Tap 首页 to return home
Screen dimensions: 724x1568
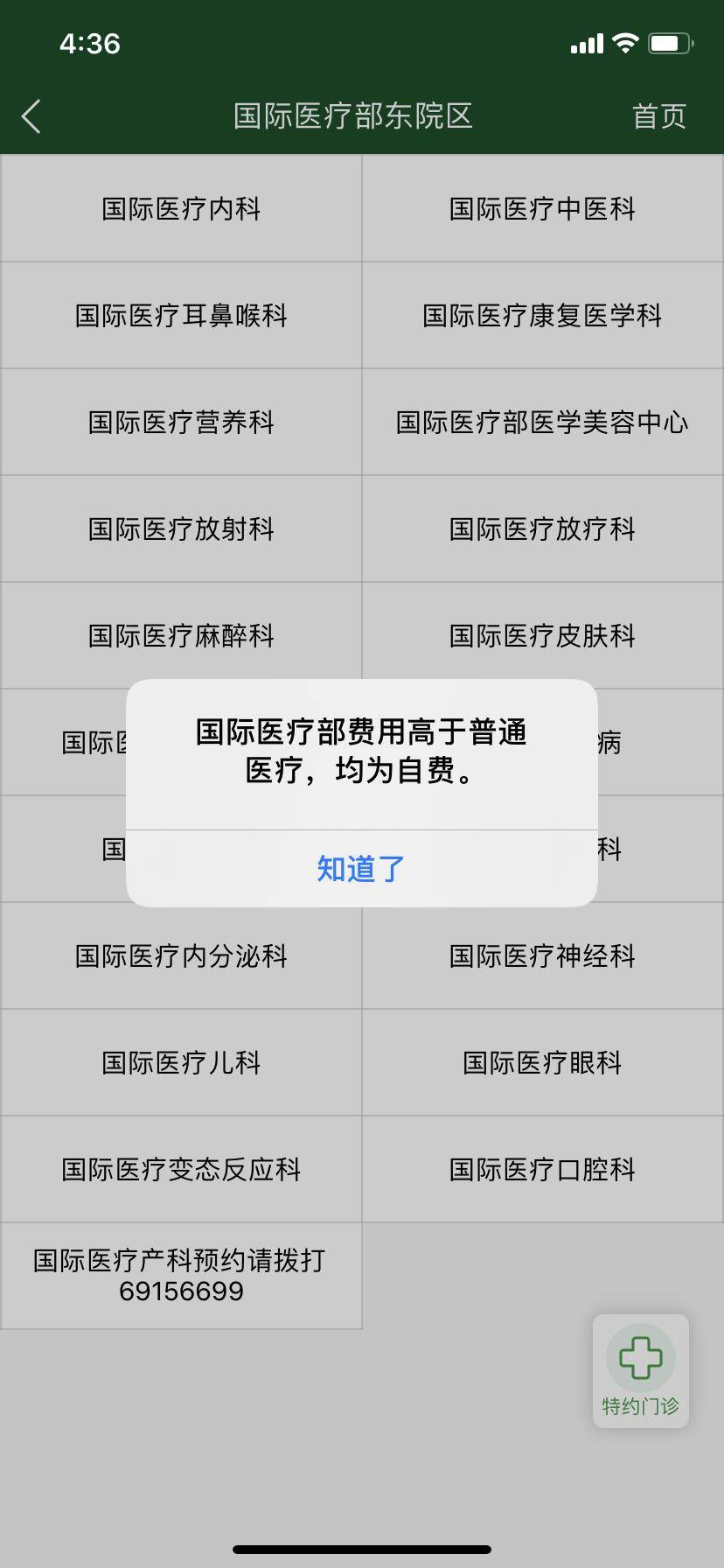point(658,116)
